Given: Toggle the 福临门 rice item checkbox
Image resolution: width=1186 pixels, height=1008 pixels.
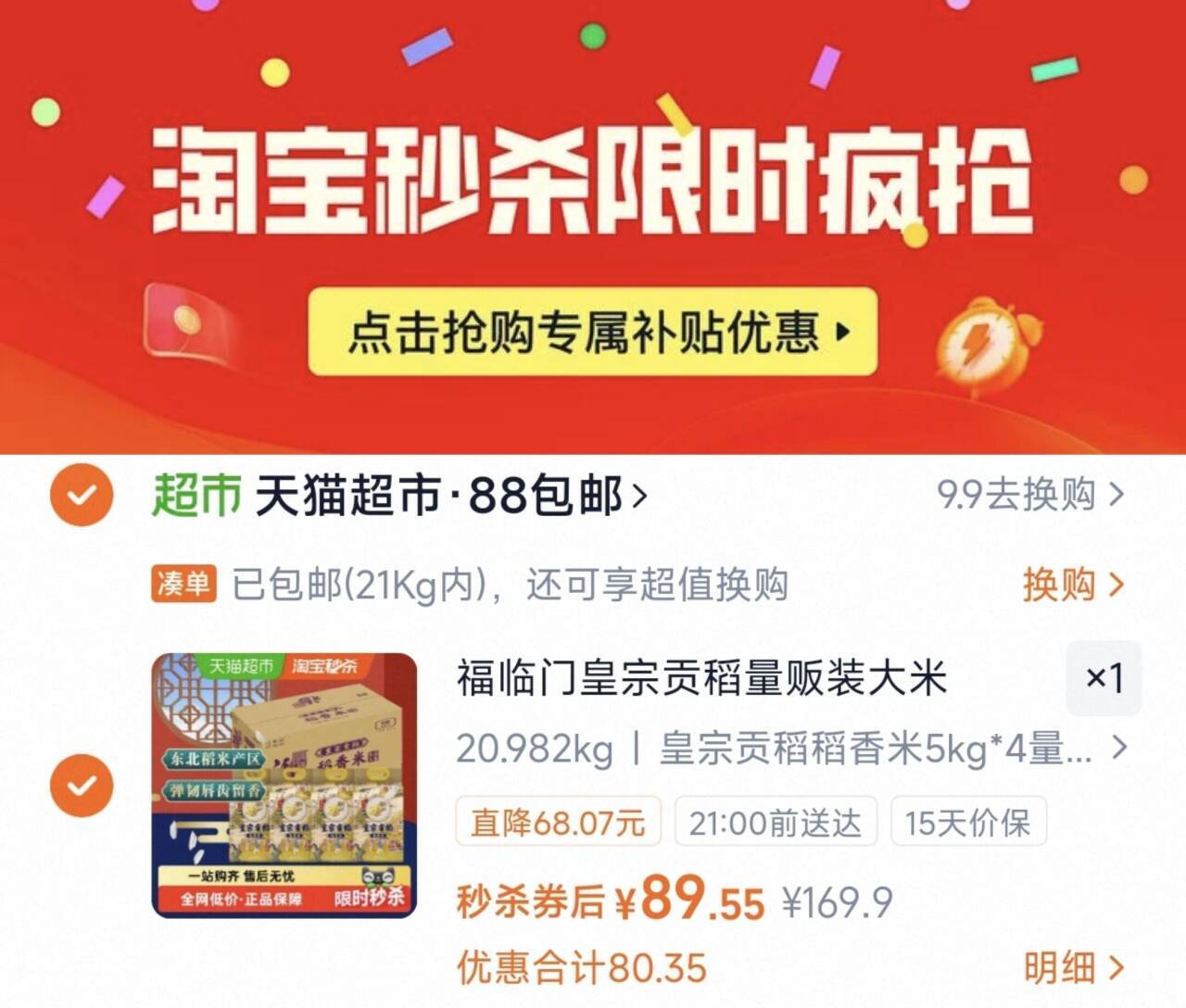Looking at the screenshot, I should click(82, 786).
